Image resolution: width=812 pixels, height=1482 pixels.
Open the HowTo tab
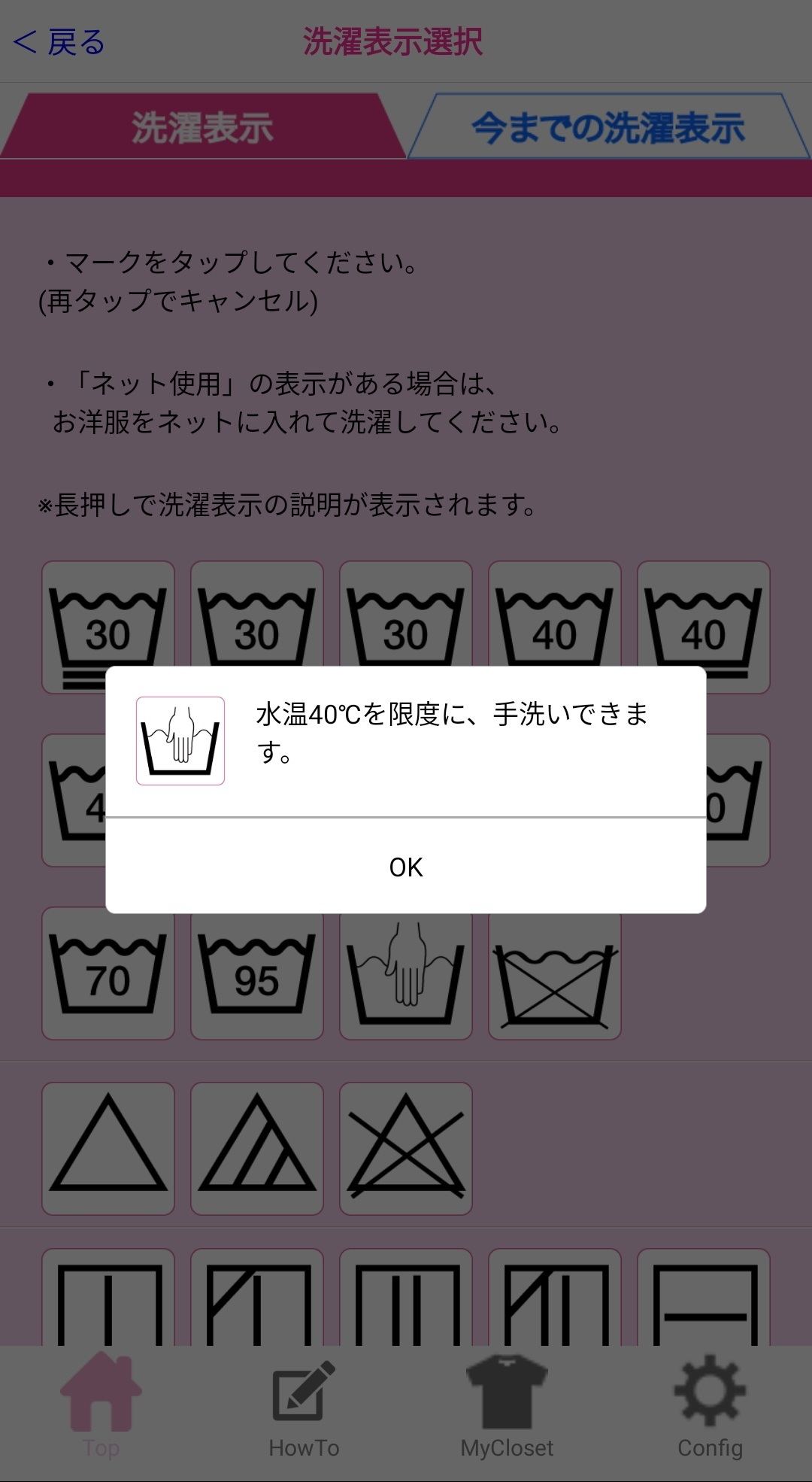(304, 1405)
